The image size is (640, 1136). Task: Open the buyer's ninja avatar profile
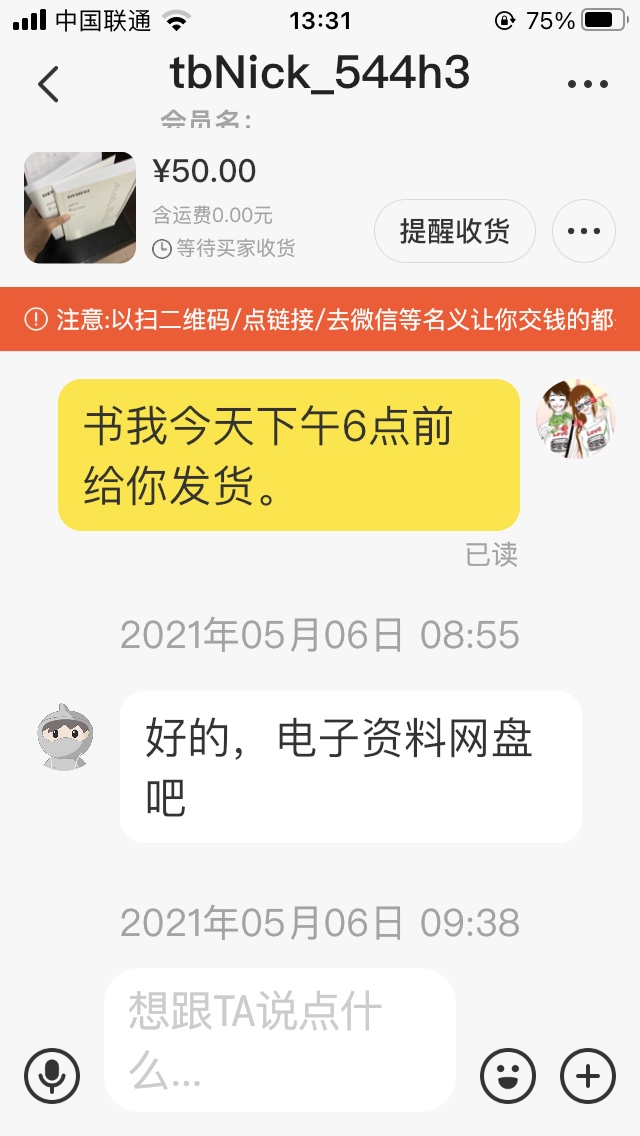tap(67, 735)
